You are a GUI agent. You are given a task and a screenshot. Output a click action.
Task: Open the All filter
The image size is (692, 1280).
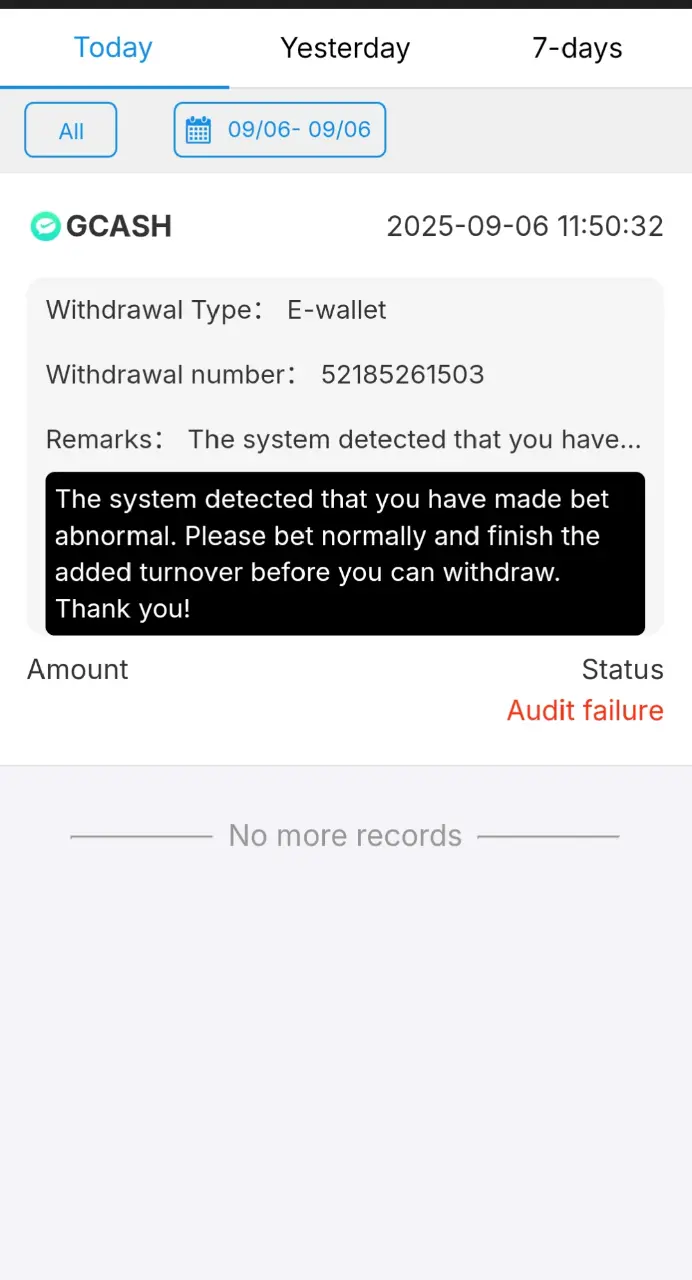click(71, 130)
